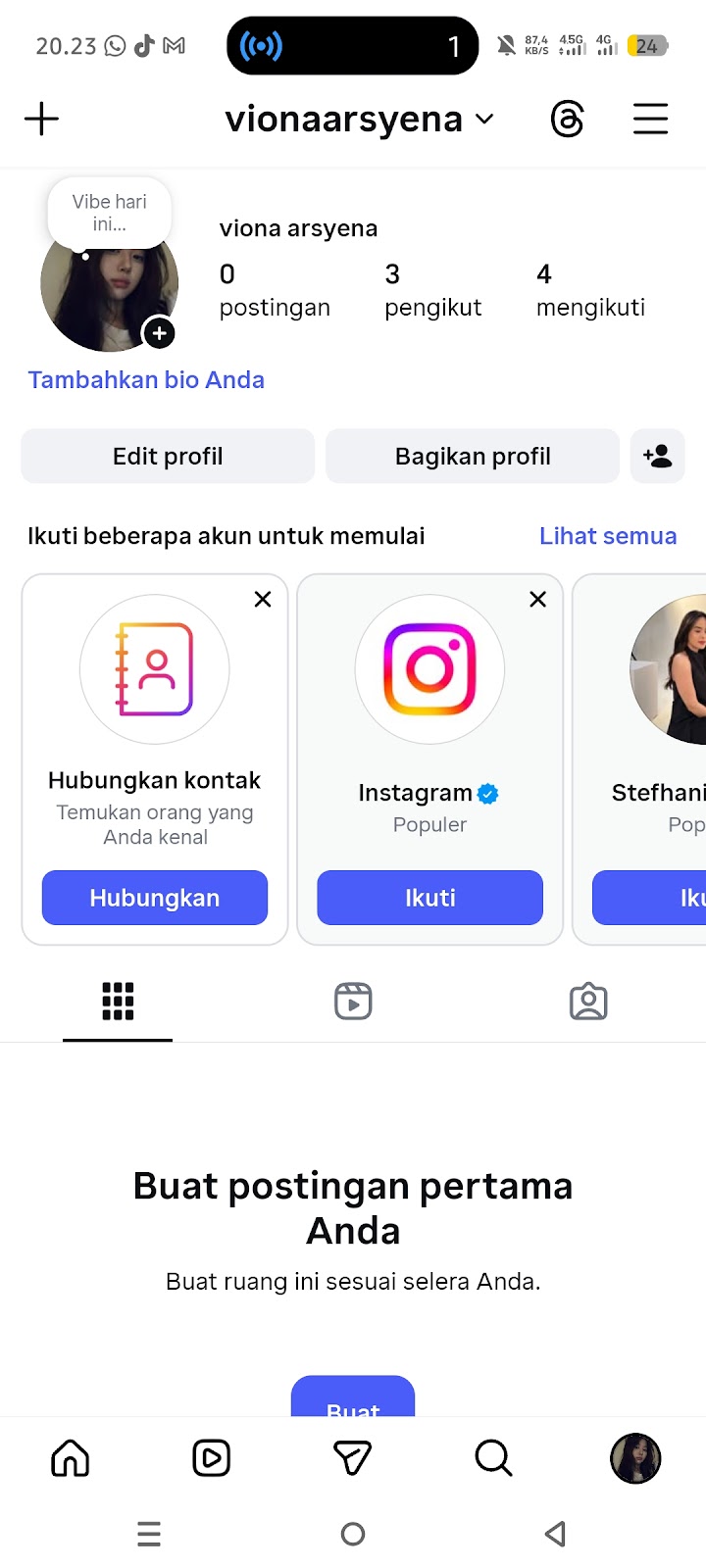The image size is (706, 1568).
Task: Switch to the tagged photos tab
Action: coord(588,1002)
